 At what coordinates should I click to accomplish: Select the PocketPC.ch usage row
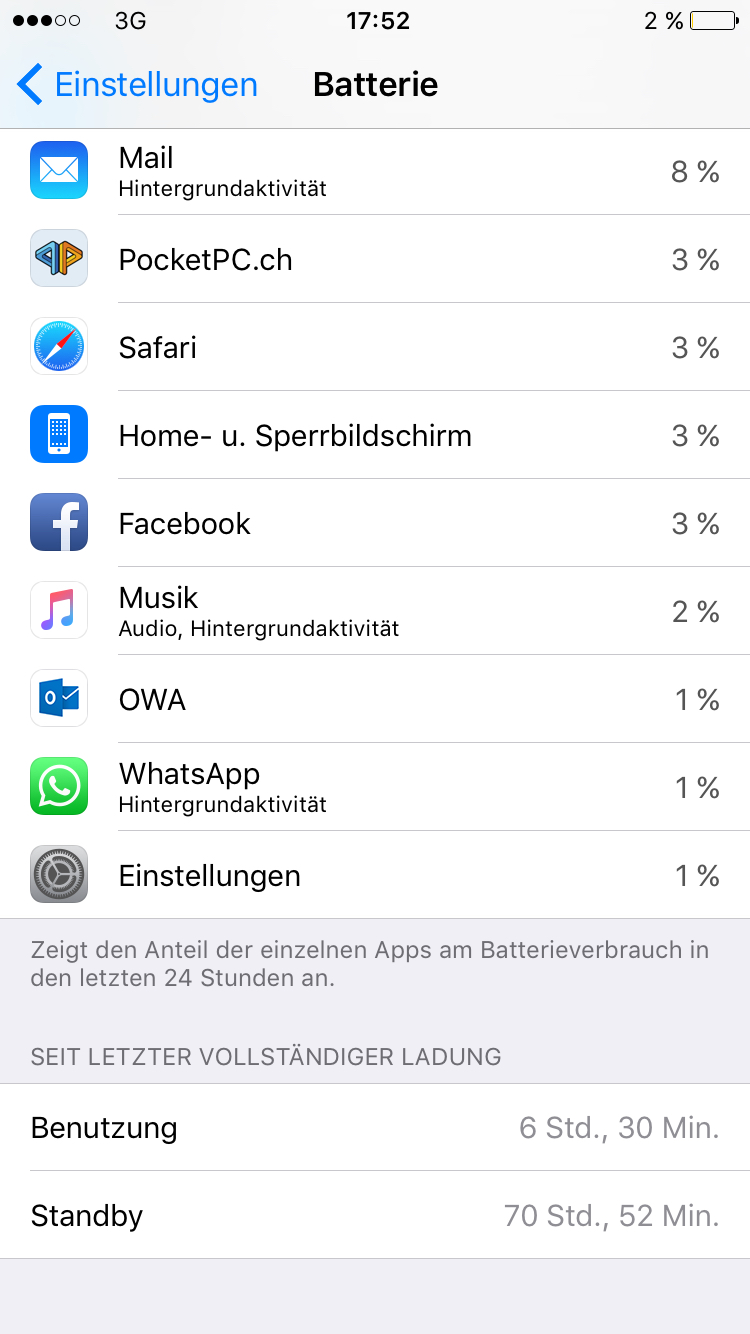click(375, 259)
